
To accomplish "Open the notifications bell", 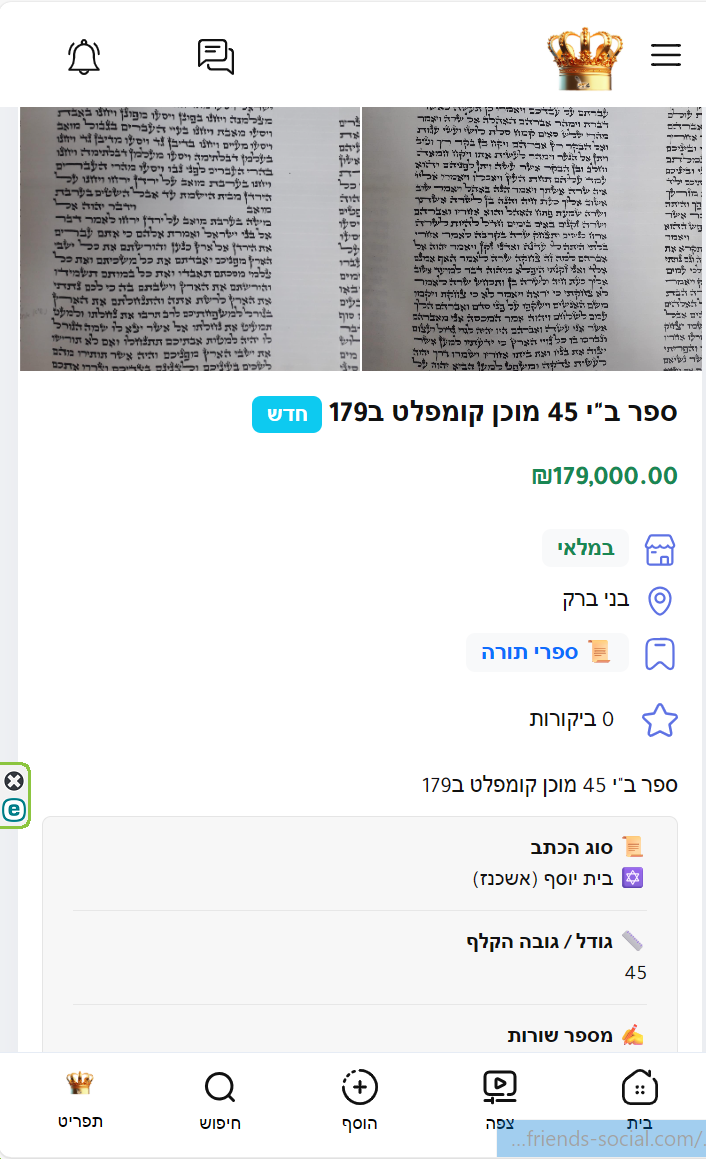I will coord(84,56).
